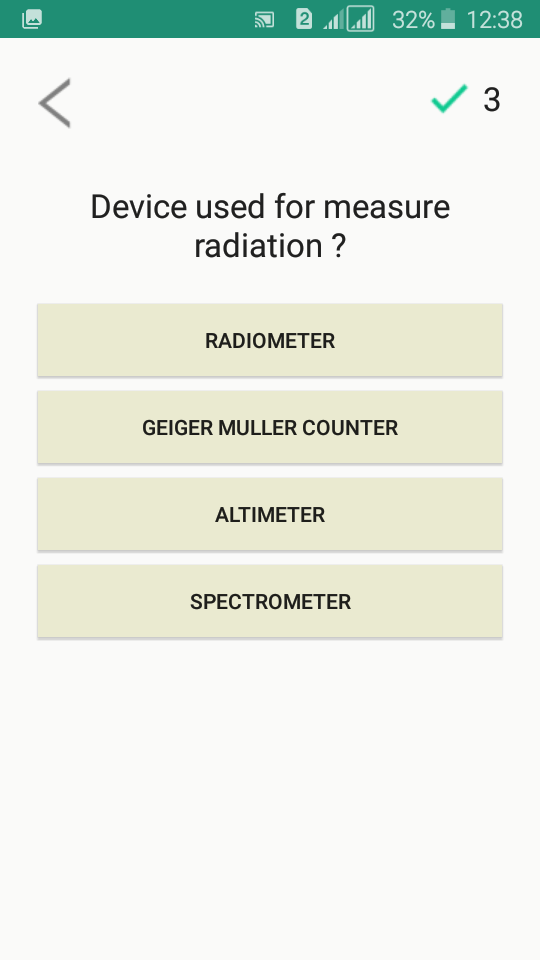Pick the ALTIMETER option
The height and width of the screenshot is (960, 540).
(270, 514)
